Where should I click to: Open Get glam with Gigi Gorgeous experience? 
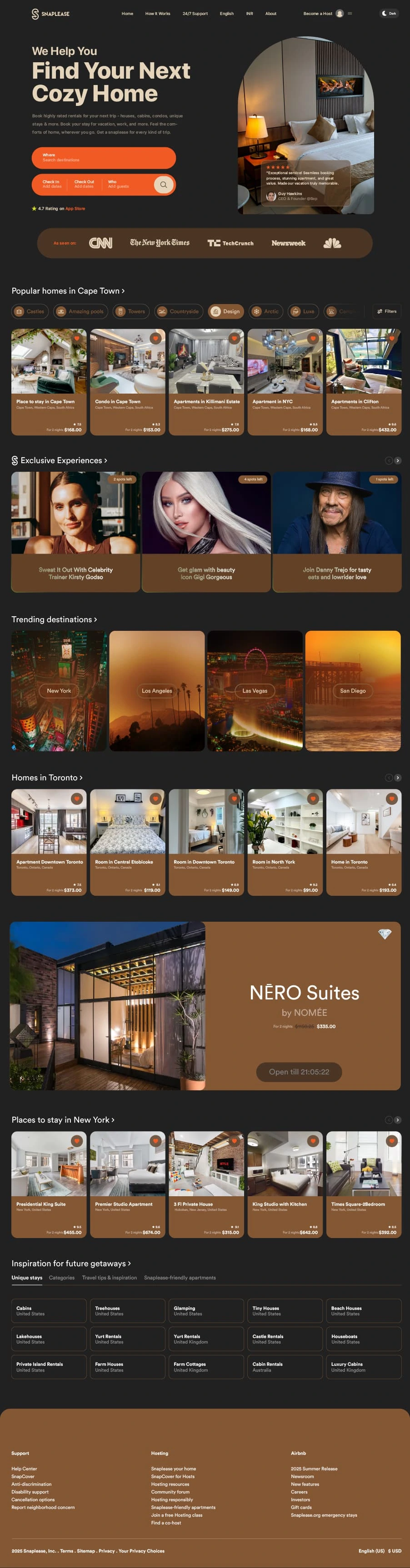pyautogui.click(x=206, y=574)
